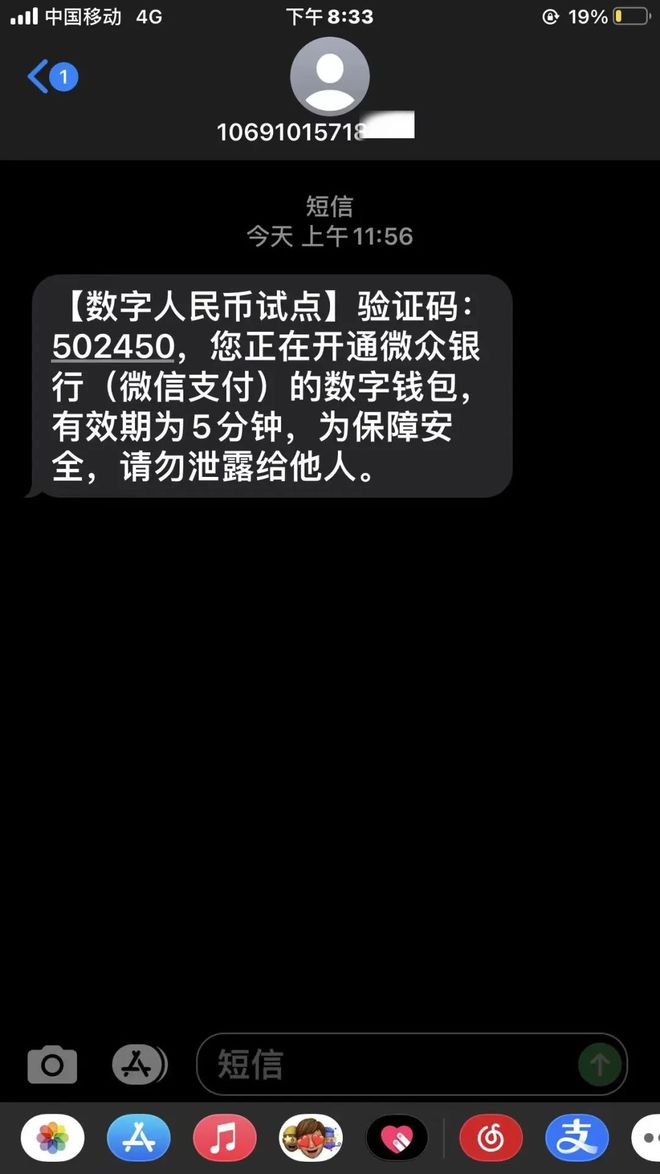Open the camera to attach a photo
This screenshot has width=660, height=1174.
point(52,1064)
